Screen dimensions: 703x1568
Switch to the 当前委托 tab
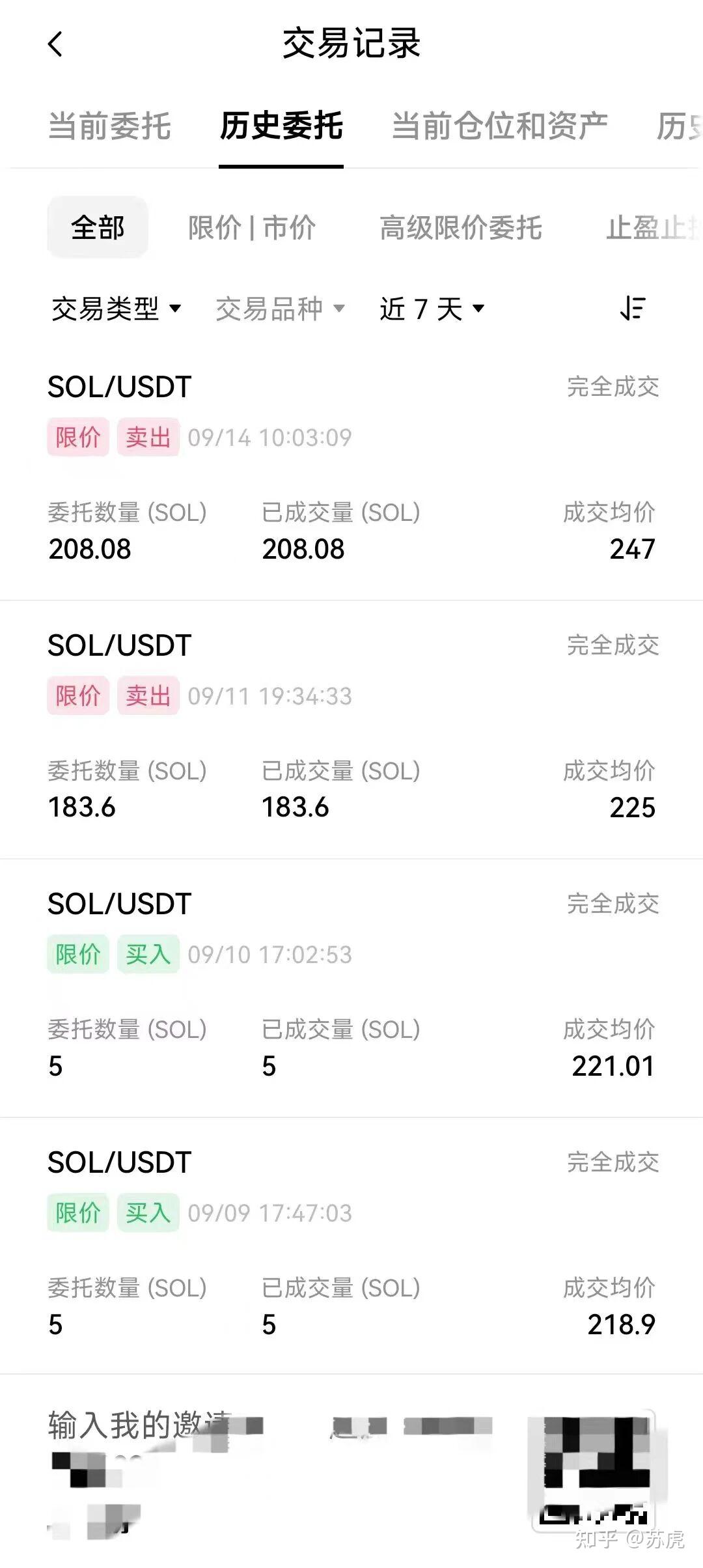click(x=109, y=126)
